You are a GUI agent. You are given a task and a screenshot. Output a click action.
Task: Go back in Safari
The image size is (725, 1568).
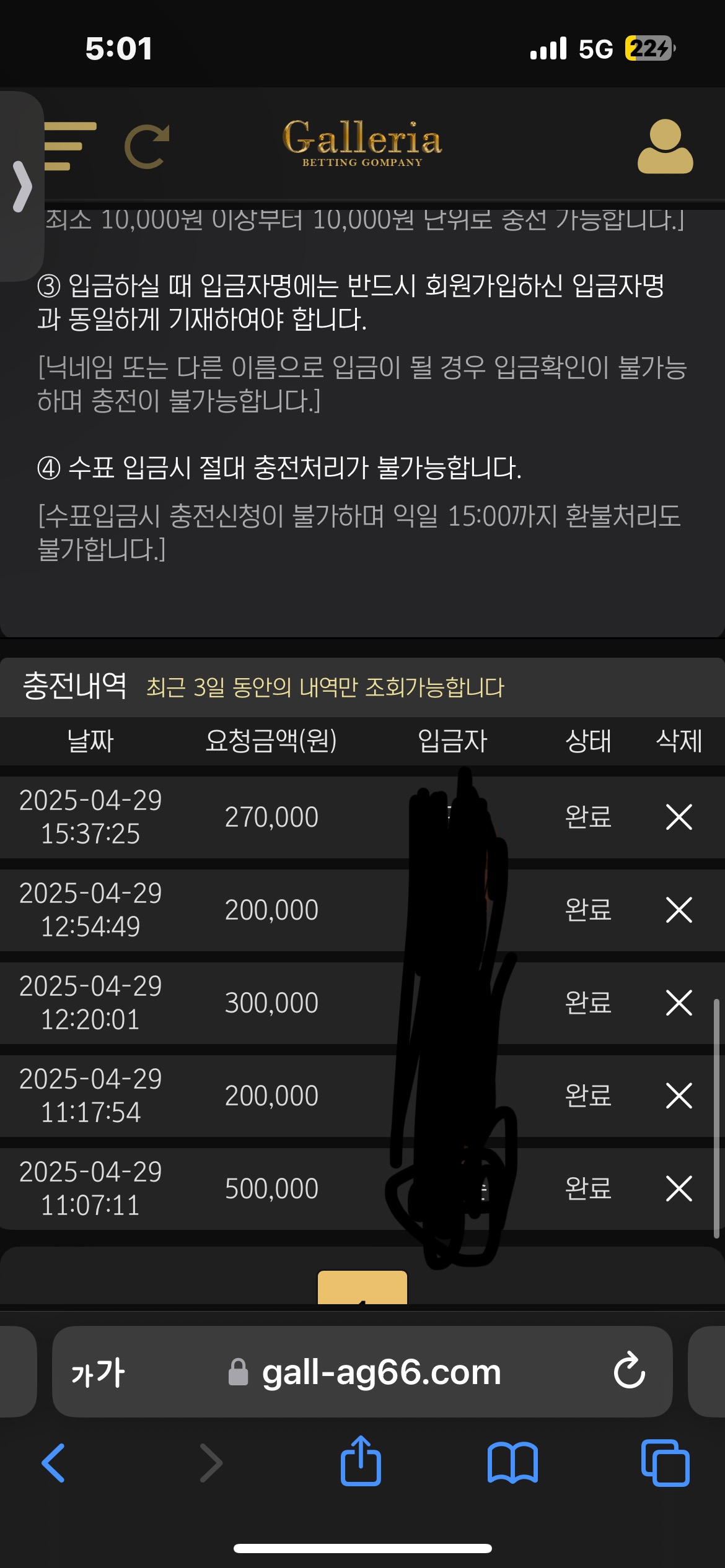pos(53,1463)
